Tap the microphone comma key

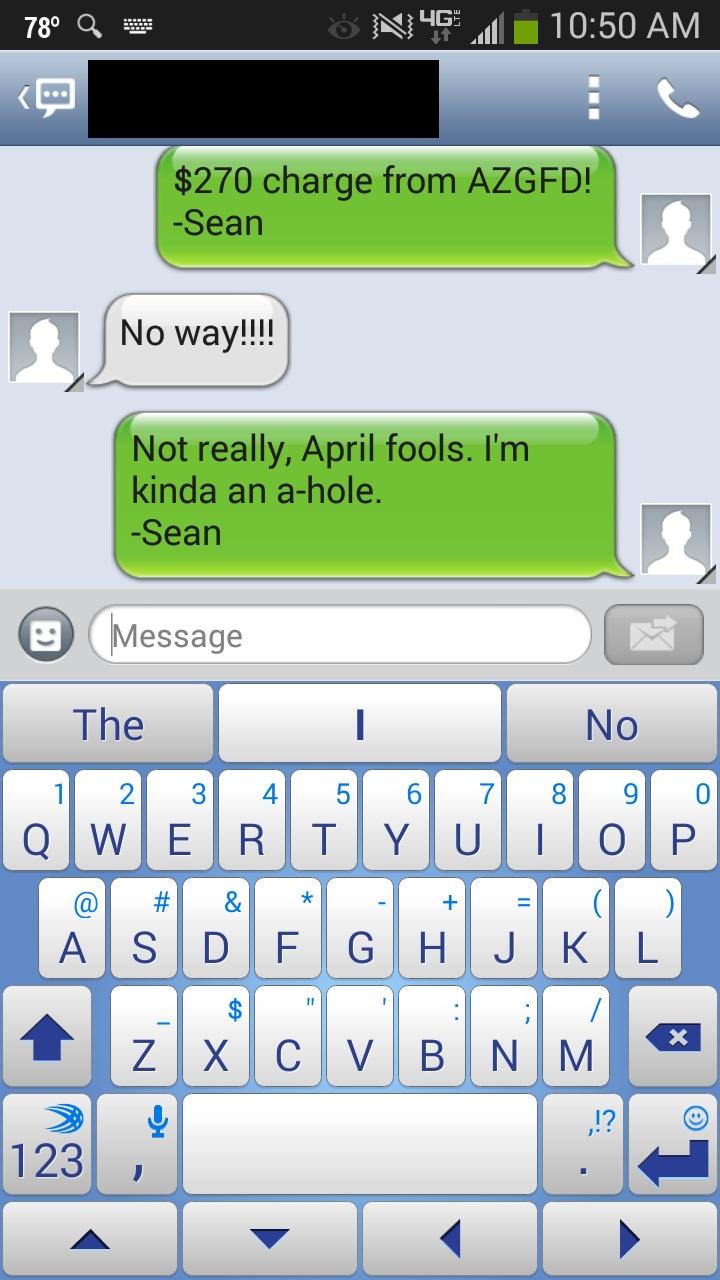[138, 1145]
